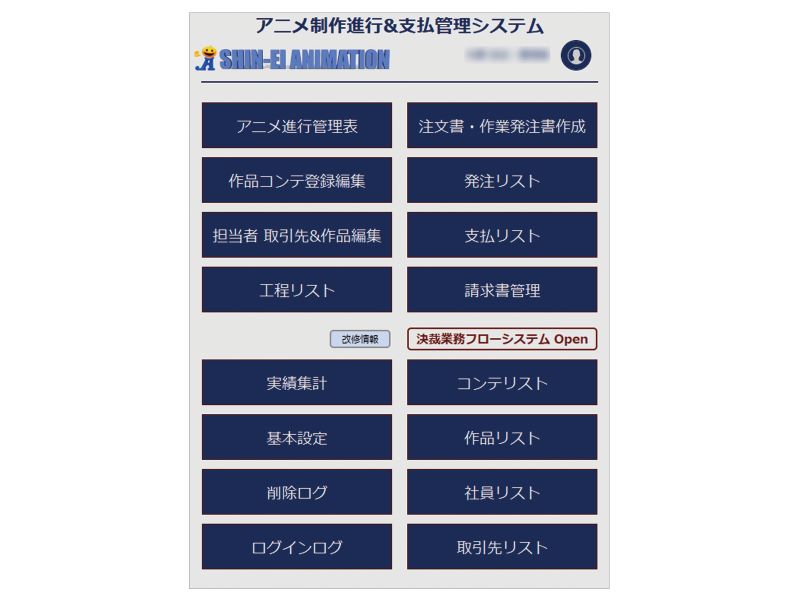Open the 作品リスト
This screenshot has height=600, width=800.
502,438
